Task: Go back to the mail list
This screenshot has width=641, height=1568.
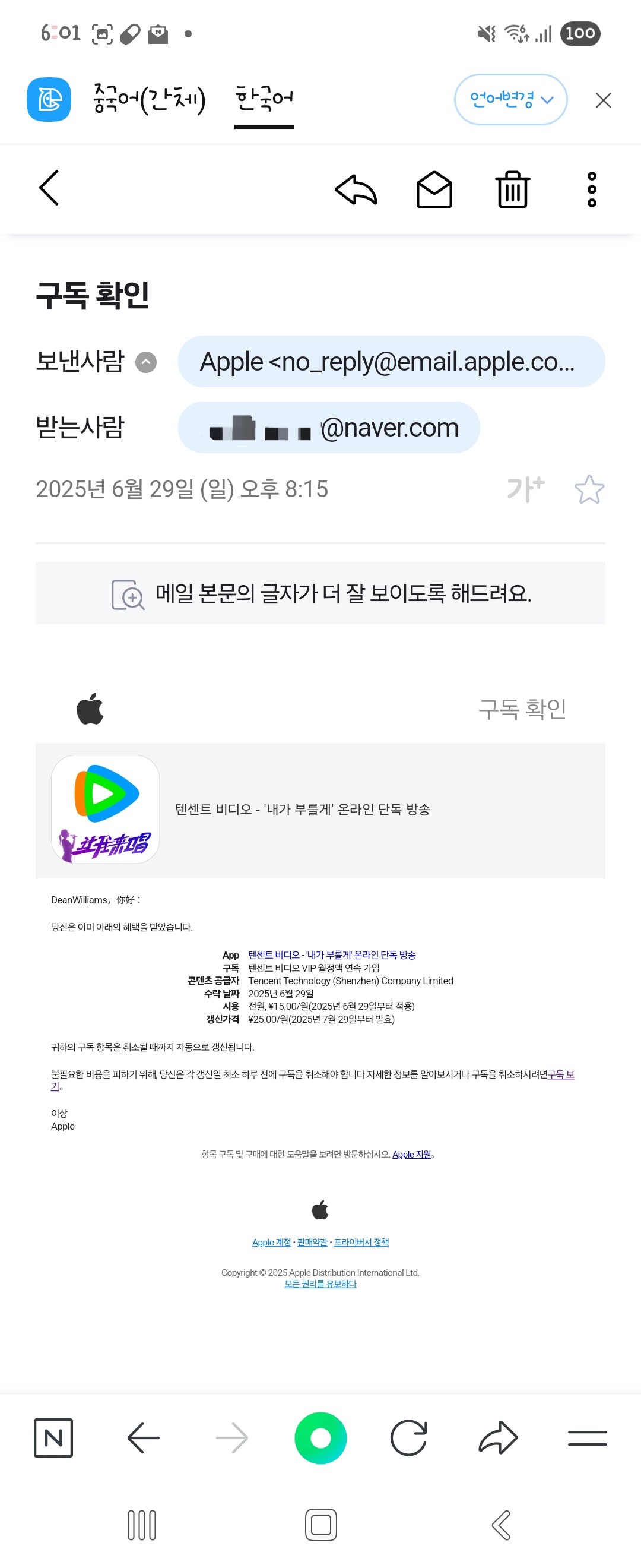Action: click(x=49, y=188)
